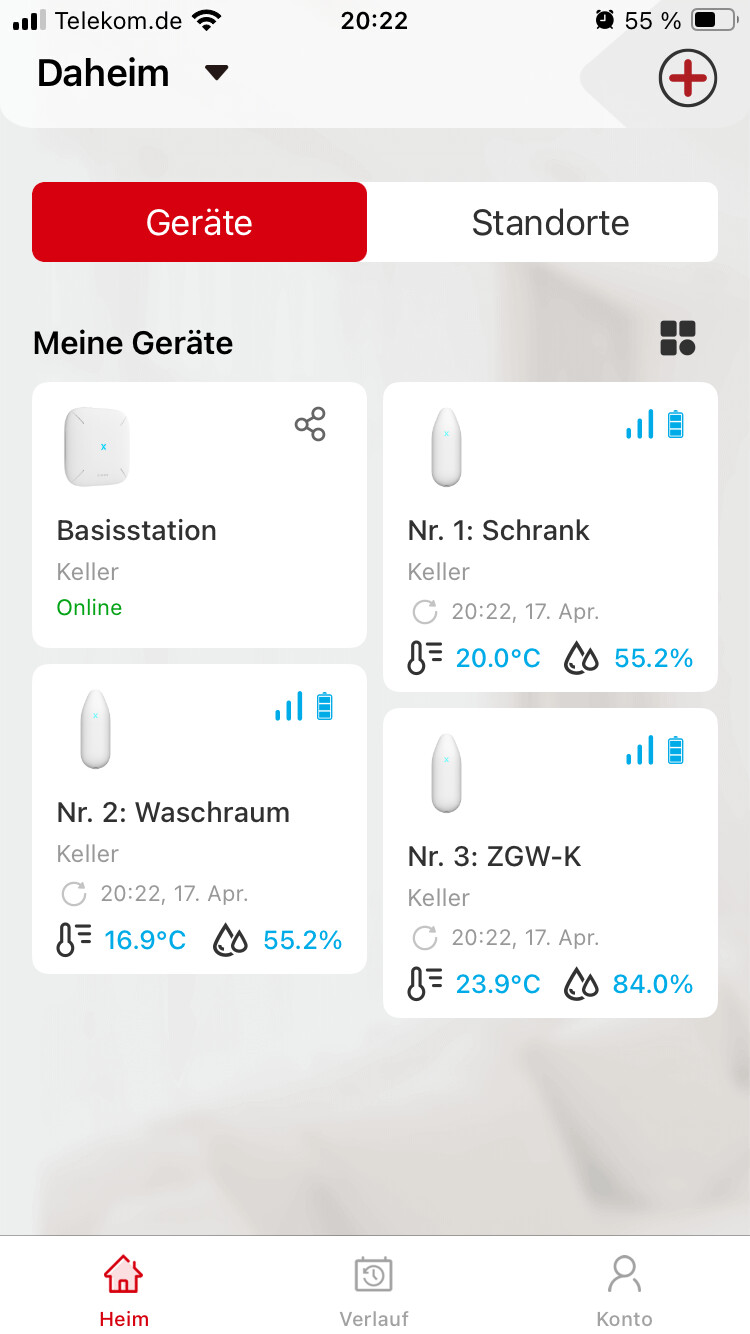The image size is (750, 1334).
Task: Switch to the Standorte tab
Action: [550, 222]
